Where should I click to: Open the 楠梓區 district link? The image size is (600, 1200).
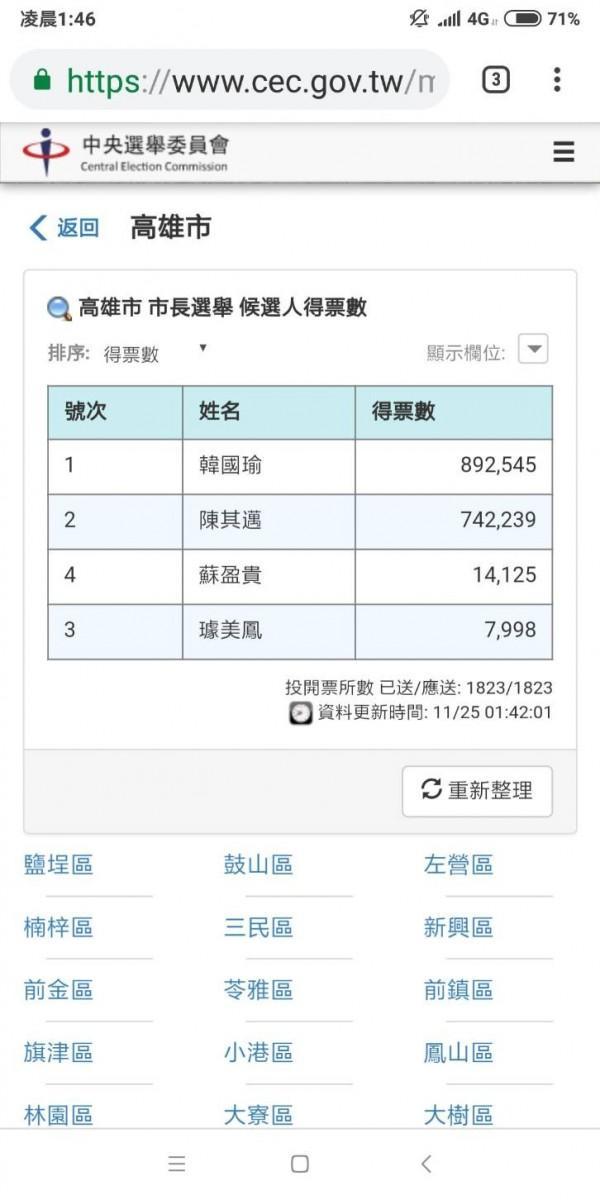point(59,927)
